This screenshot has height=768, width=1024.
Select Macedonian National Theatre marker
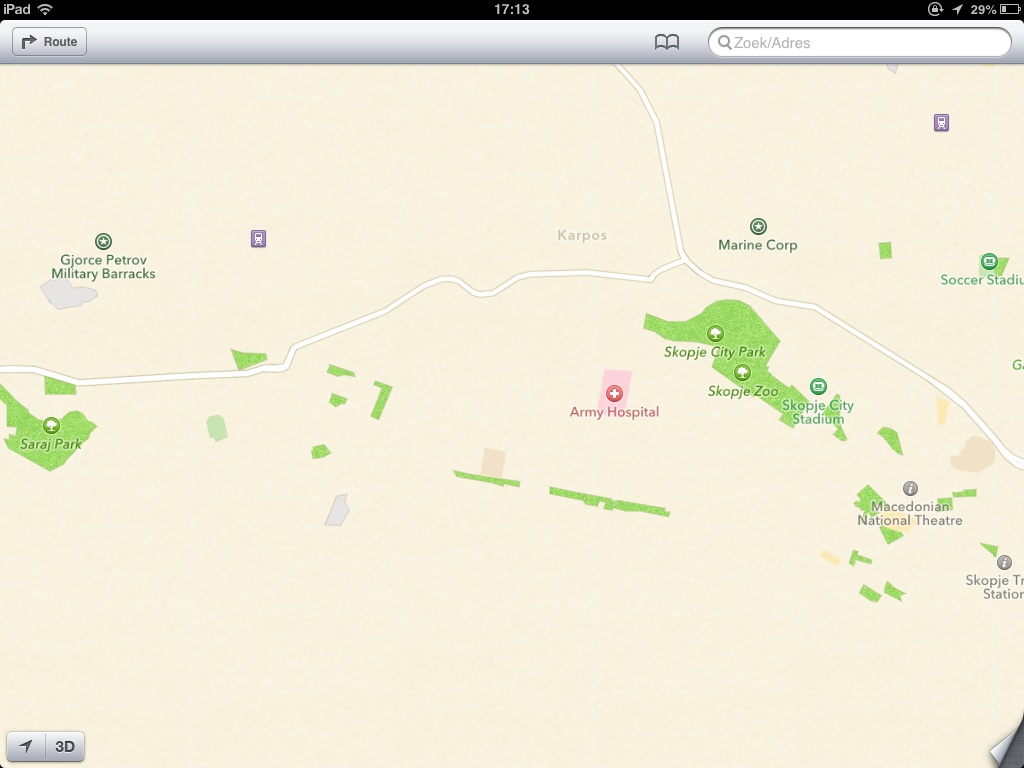point(910,488)
